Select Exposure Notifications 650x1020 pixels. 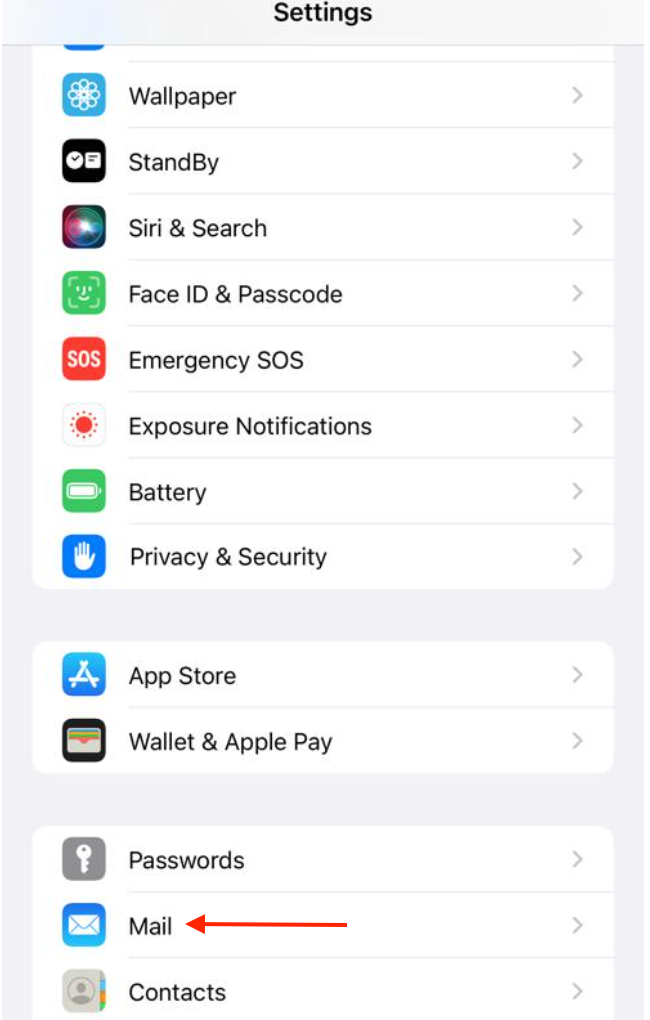point(320,426)
